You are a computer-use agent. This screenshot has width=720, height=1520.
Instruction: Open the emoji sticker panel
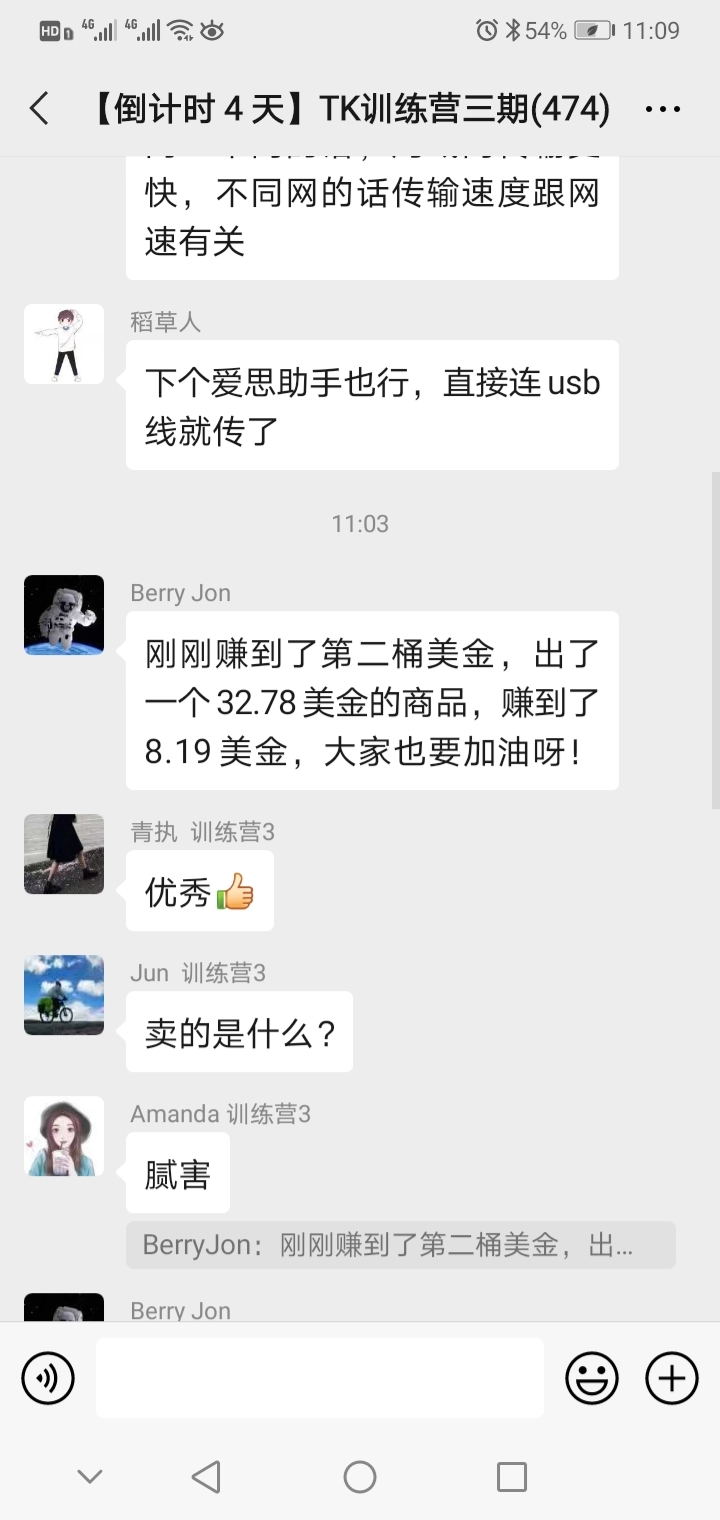pyautogui.click(x=592, y=1378)
